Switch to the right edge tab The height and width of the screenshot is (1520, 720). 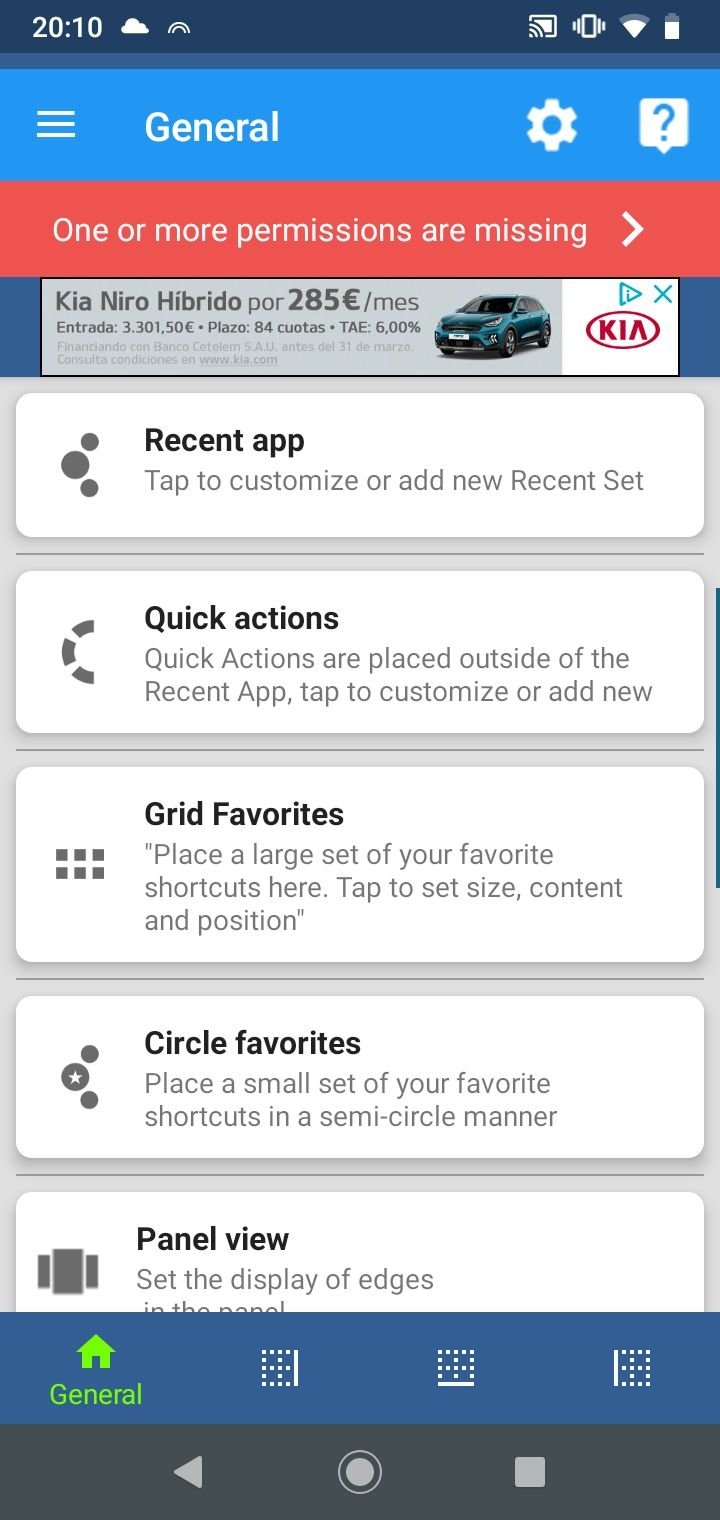click(280, 1367)
